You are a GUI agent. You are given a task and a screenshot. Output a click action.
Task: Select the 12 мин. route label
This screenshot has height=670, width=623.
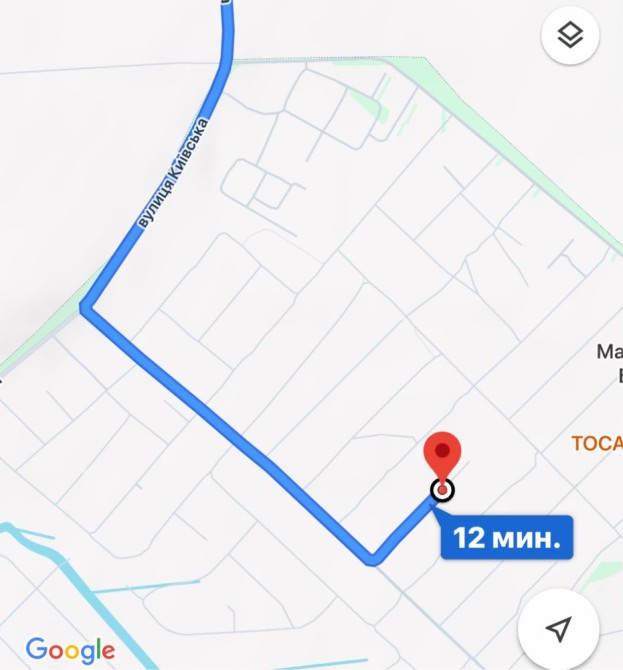click(506, 538)
